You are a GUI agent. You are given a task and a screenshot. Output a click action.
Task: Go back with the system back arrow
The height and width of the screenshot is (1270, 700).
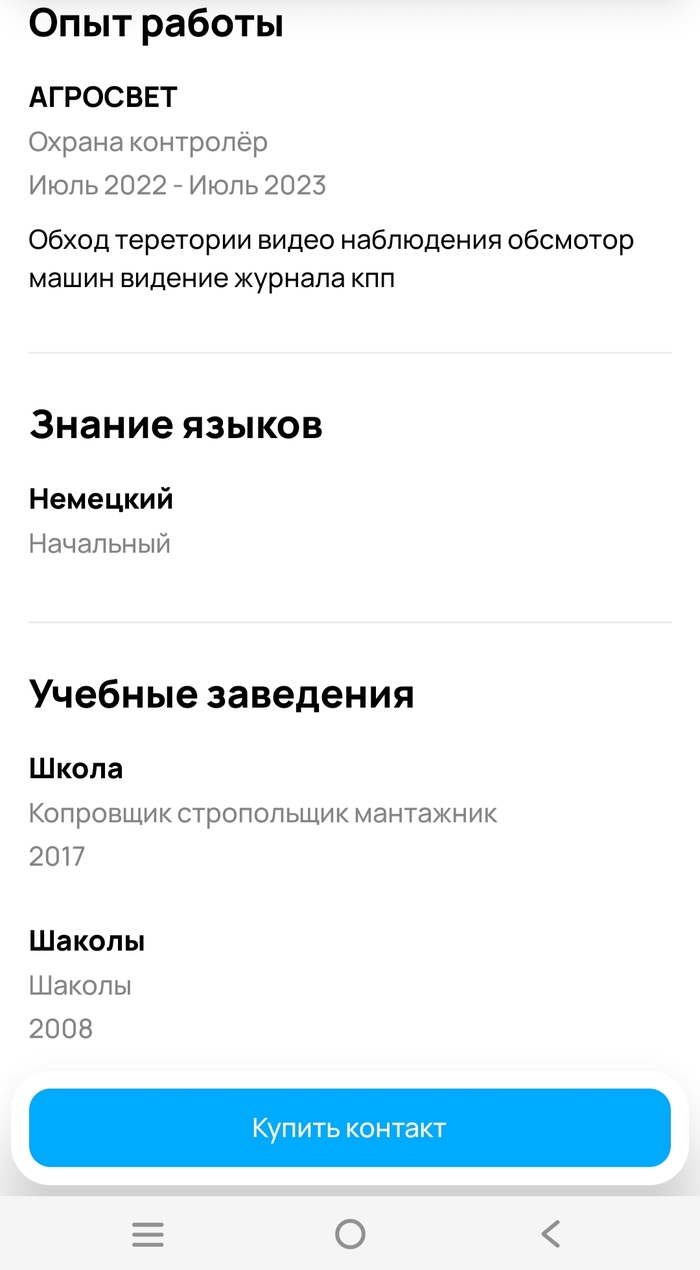550,1234
